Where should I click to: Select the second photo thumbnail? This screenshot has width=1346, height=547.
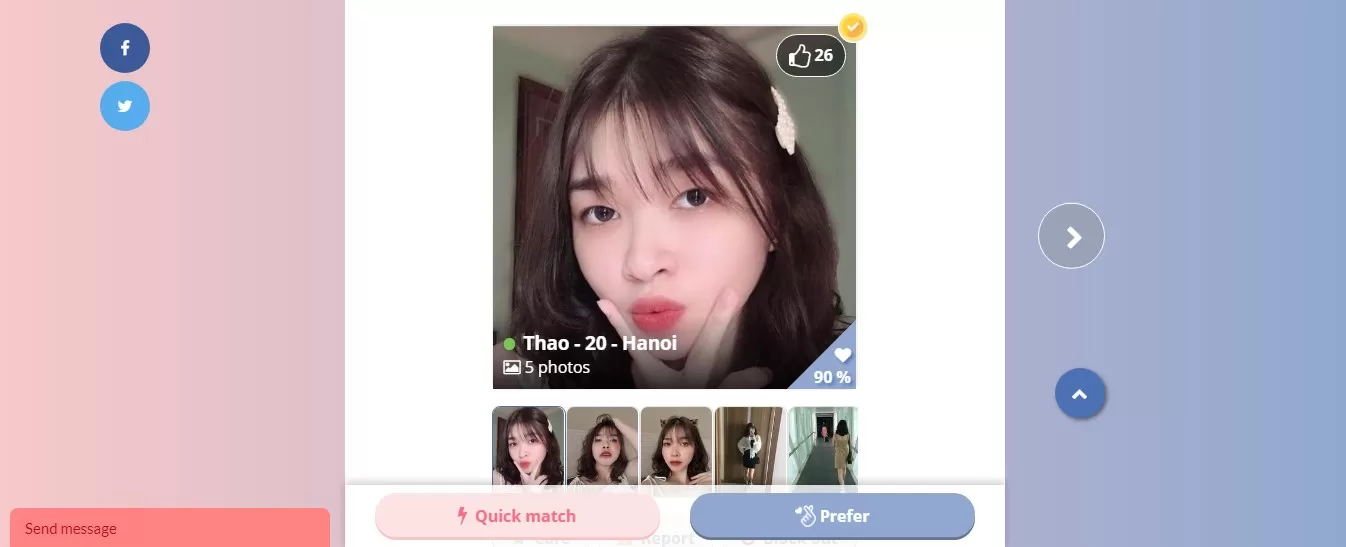[x=602, y=445]
